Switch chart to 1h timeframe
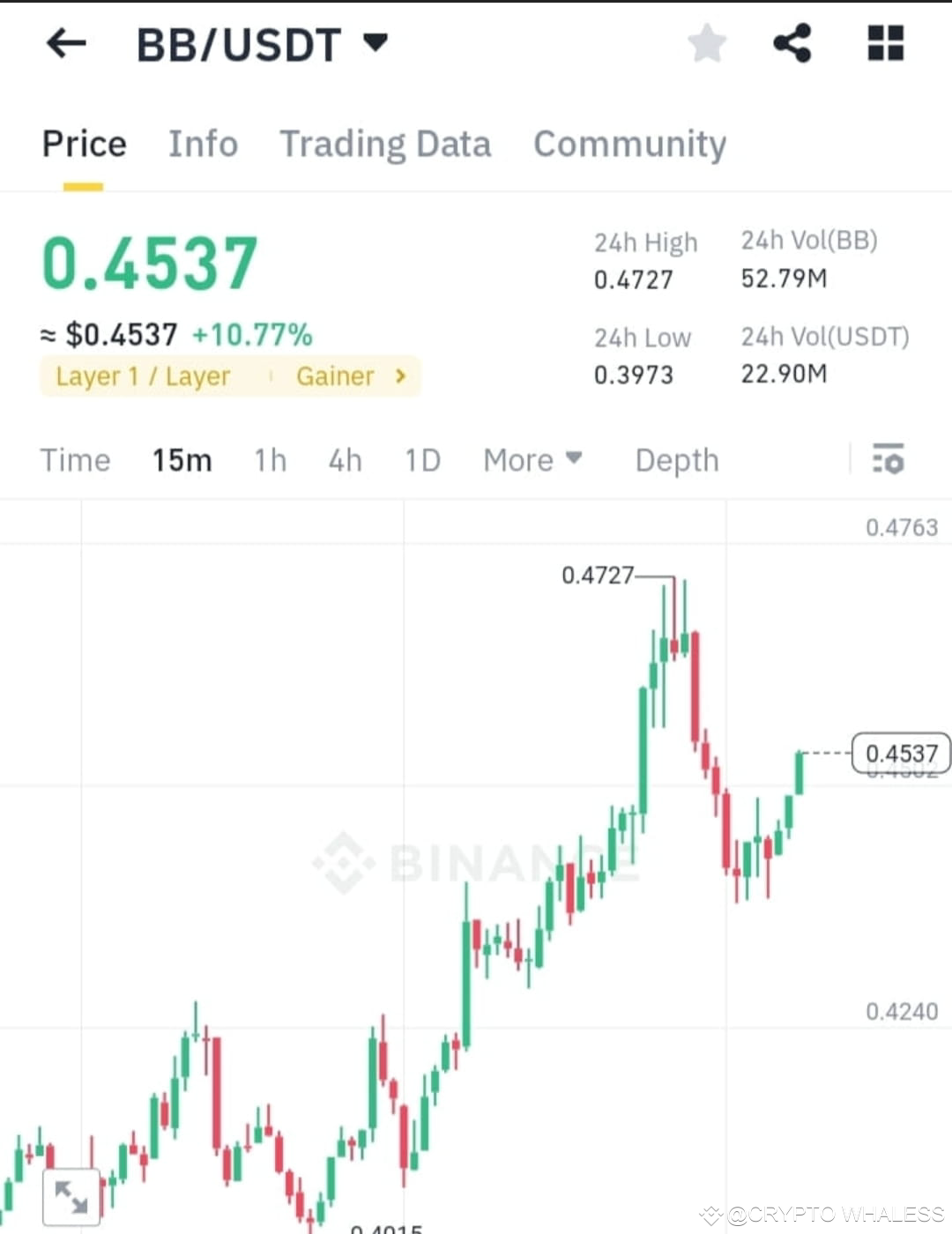The height and width of the screenshot is (1234, 952). (x=270, y=459)
